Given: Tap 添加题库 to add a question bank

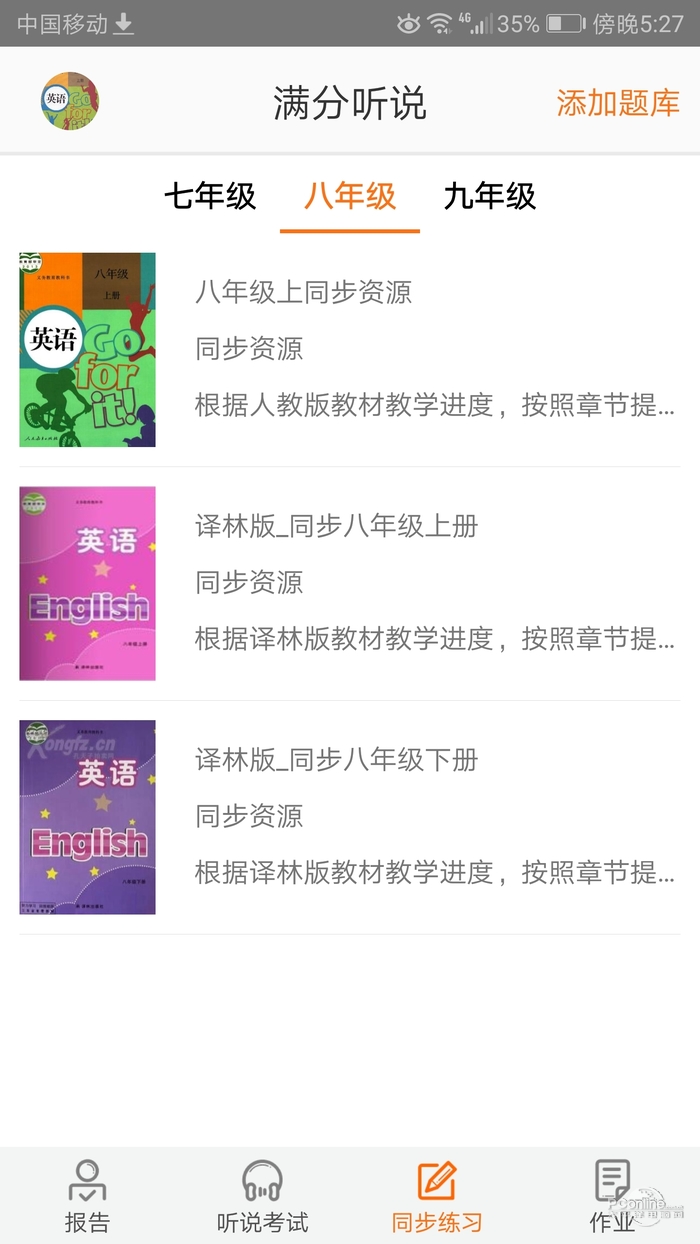Looking at the screenshot, I should (617, 103).
